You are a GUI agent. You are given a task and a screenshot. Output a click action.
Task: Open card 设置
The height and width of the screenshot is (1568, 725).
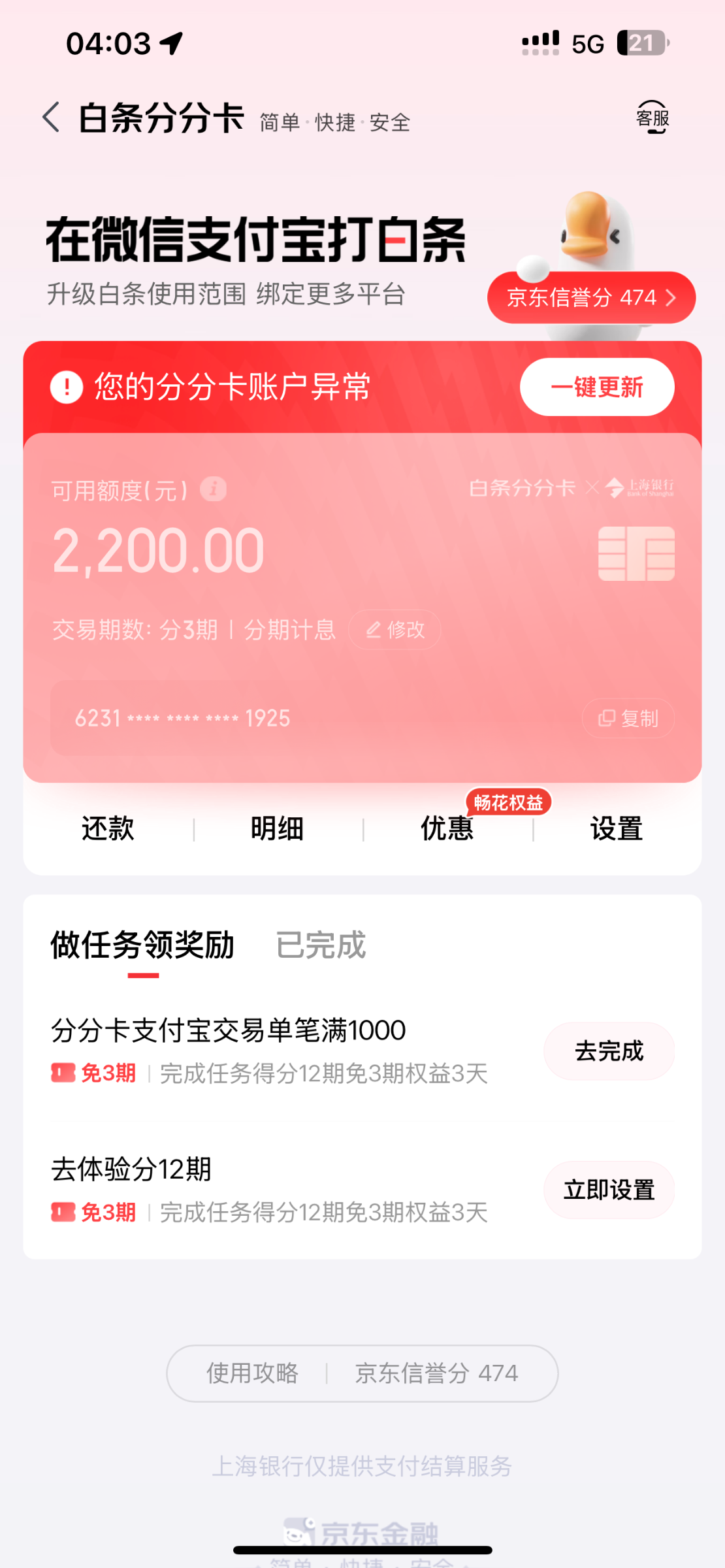pos(617,828)
